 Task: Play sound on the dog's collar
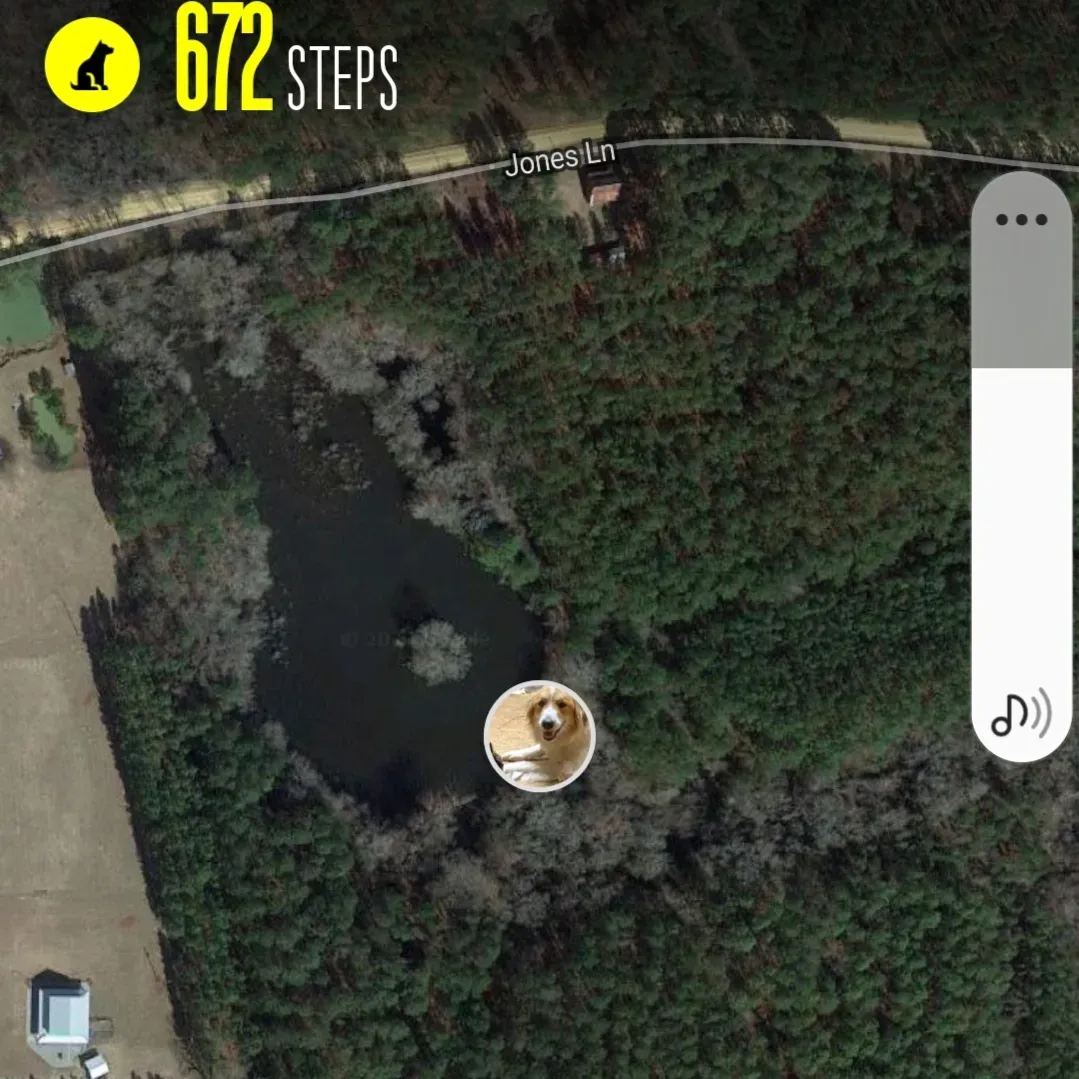click(1021, 714)
